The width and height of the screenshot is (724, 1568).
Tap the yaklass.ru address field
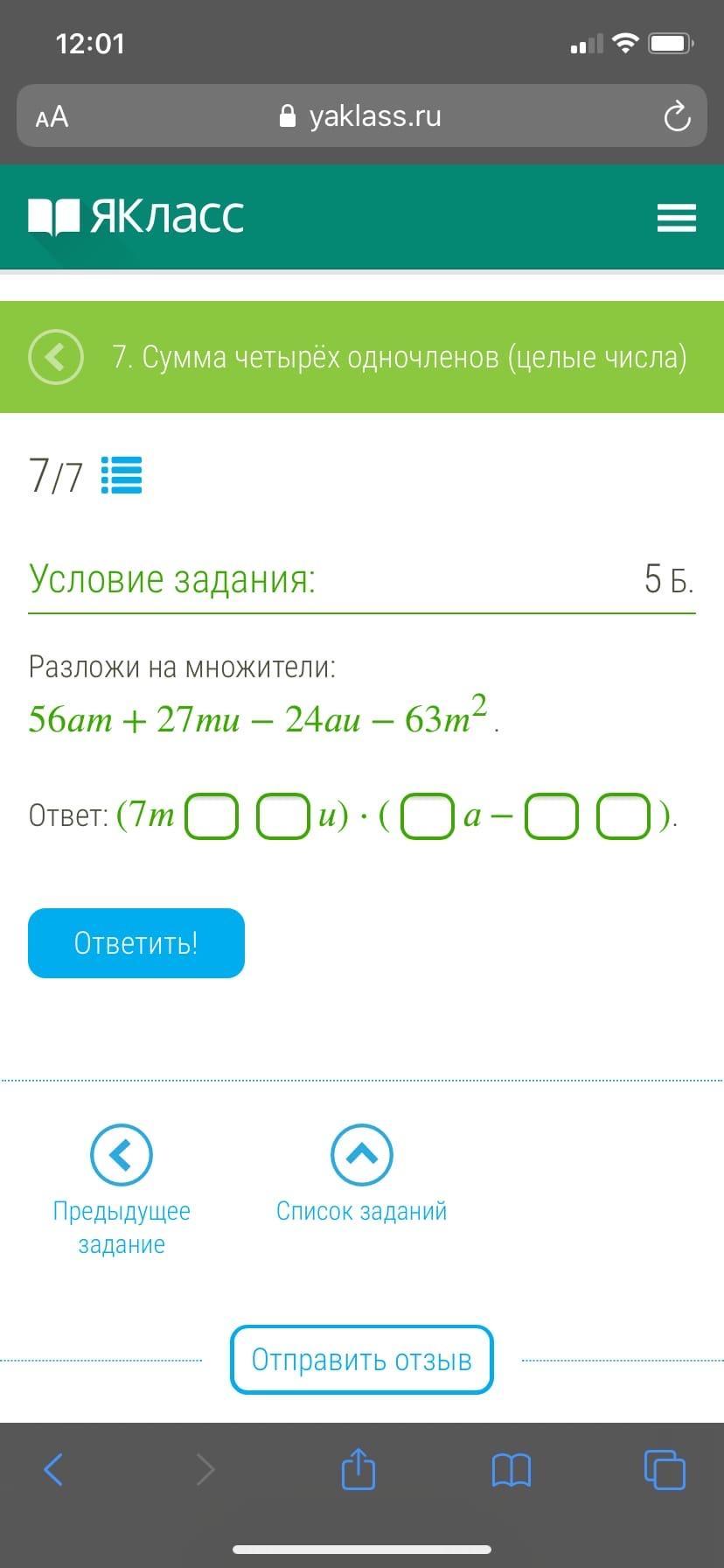pyautogui.click(x=360, y=116)
